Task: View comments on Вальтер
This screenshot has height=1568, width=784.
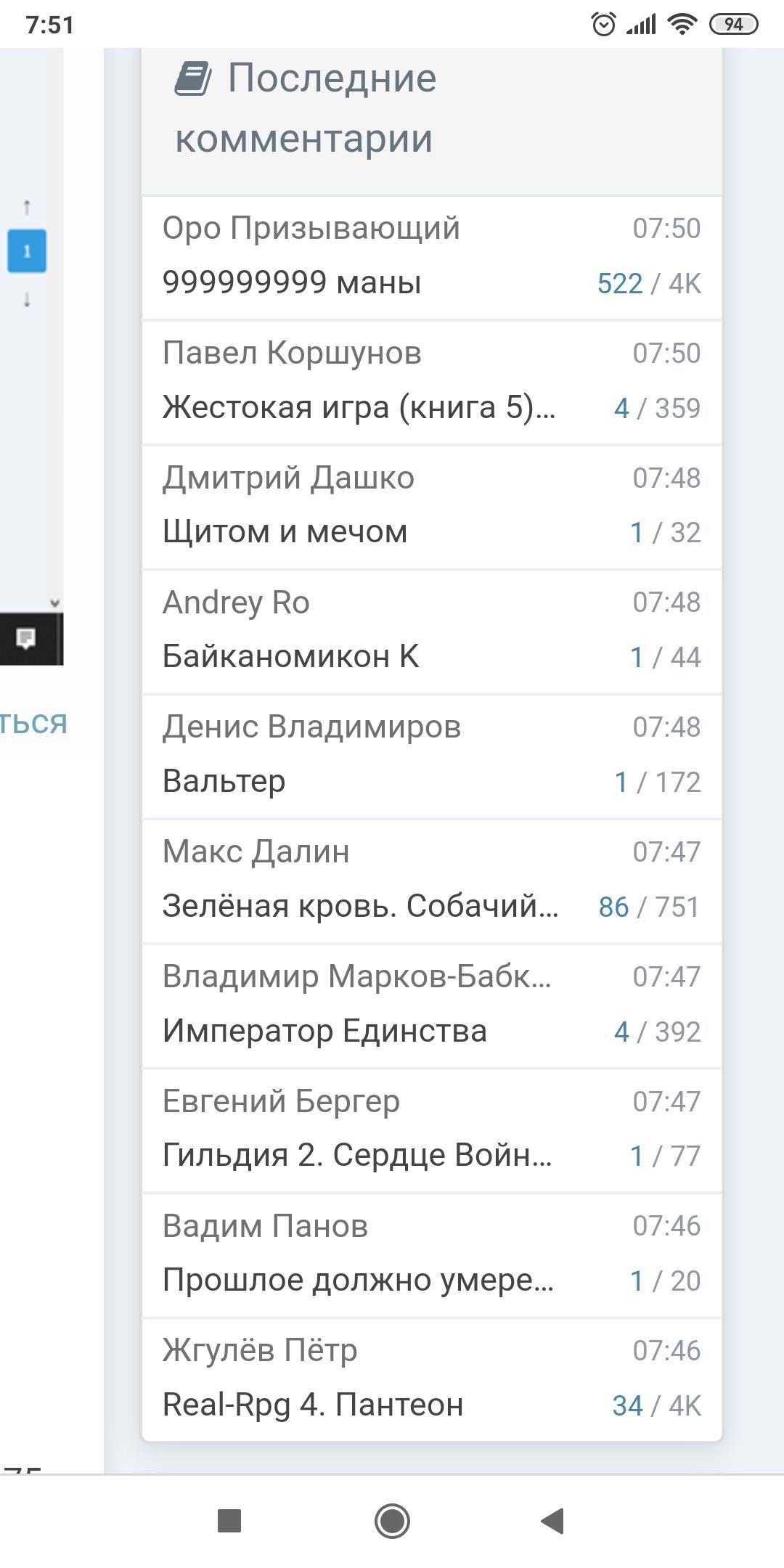Action: pyautogui.click(x=224, y=782)
